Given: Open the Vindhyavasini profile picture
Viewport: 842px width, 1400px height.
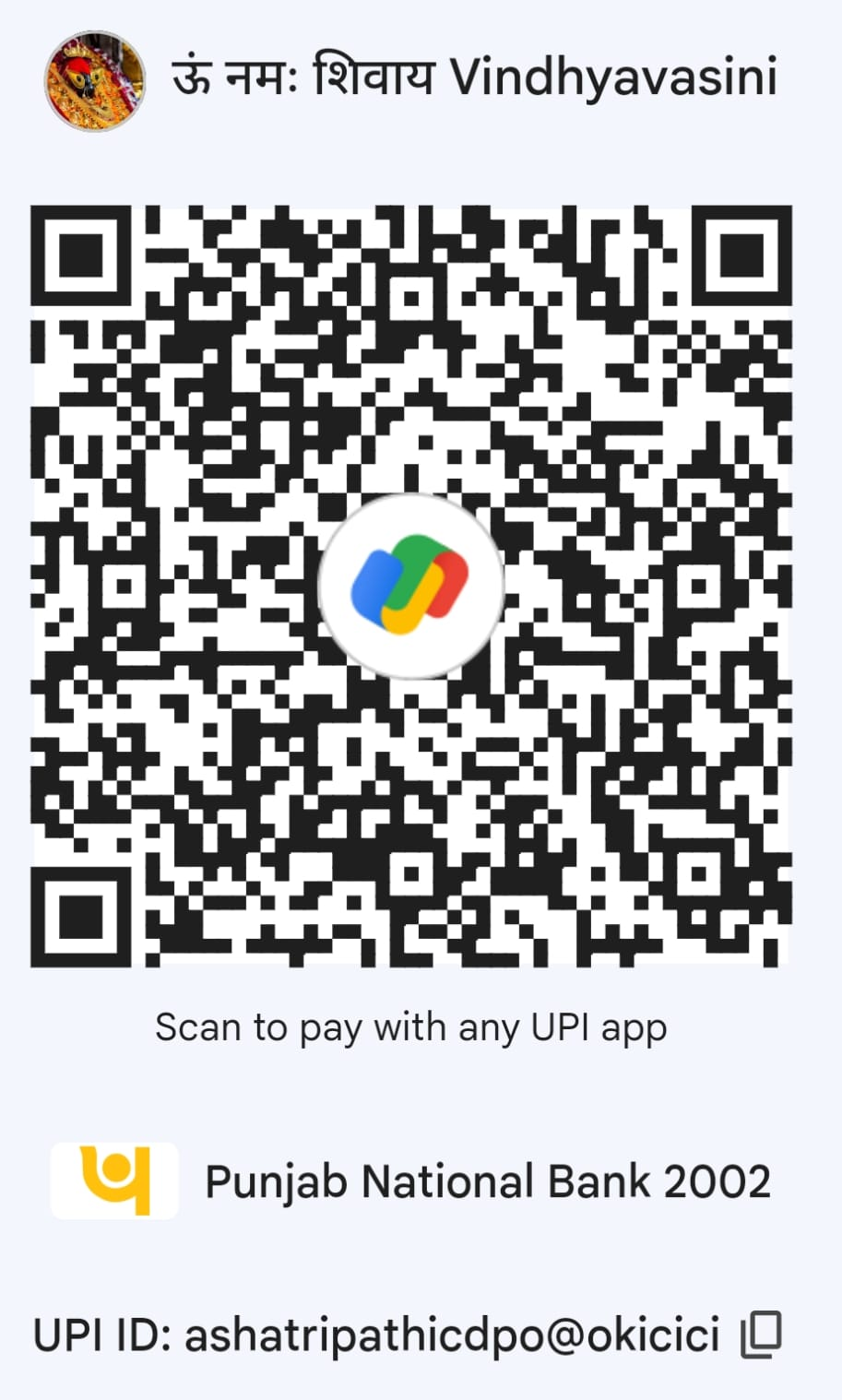Looking at the screenshot, I should [92, 77].
